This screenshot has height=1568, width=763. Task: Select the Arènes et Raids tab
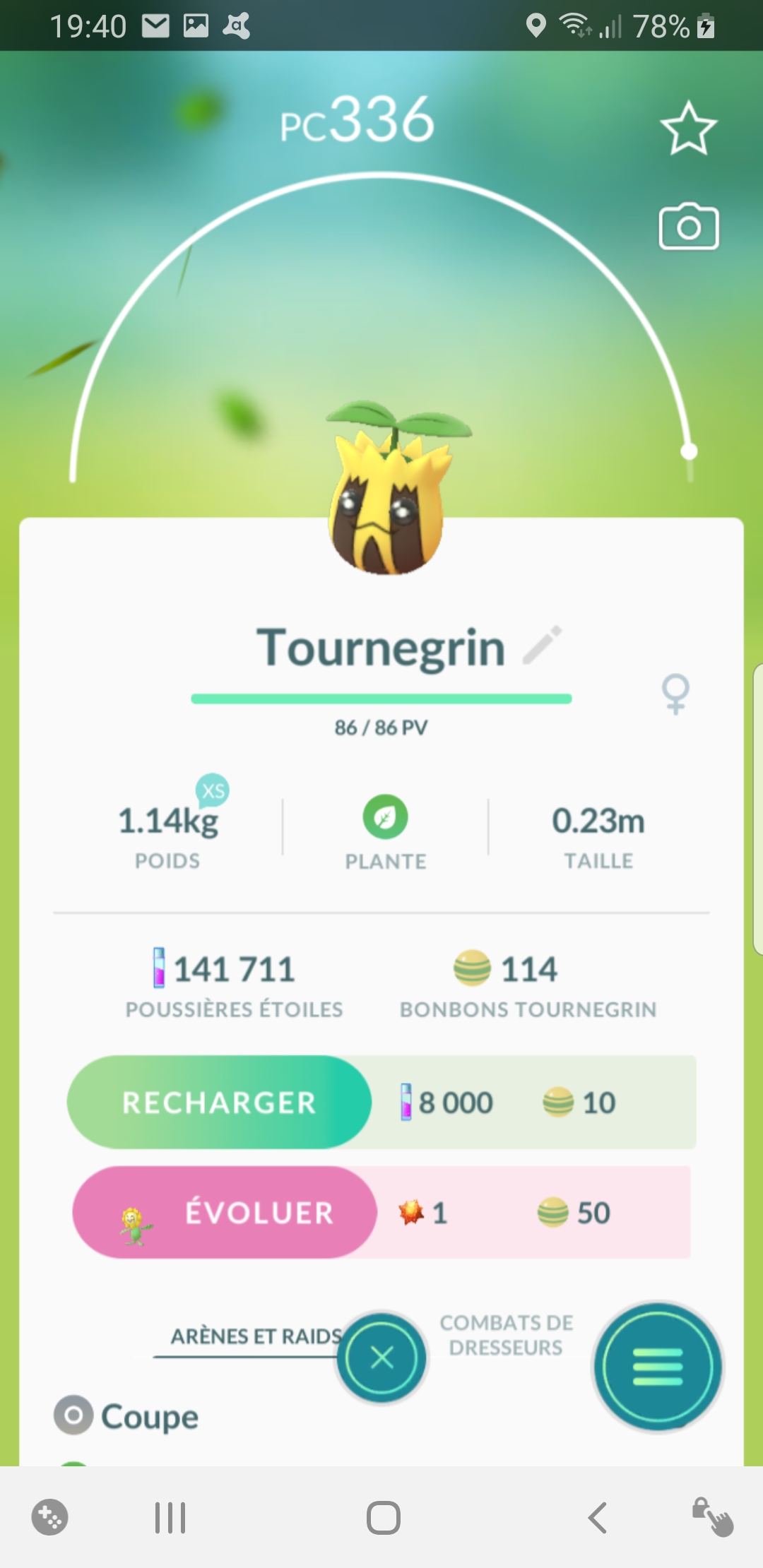pos(256,1336)
